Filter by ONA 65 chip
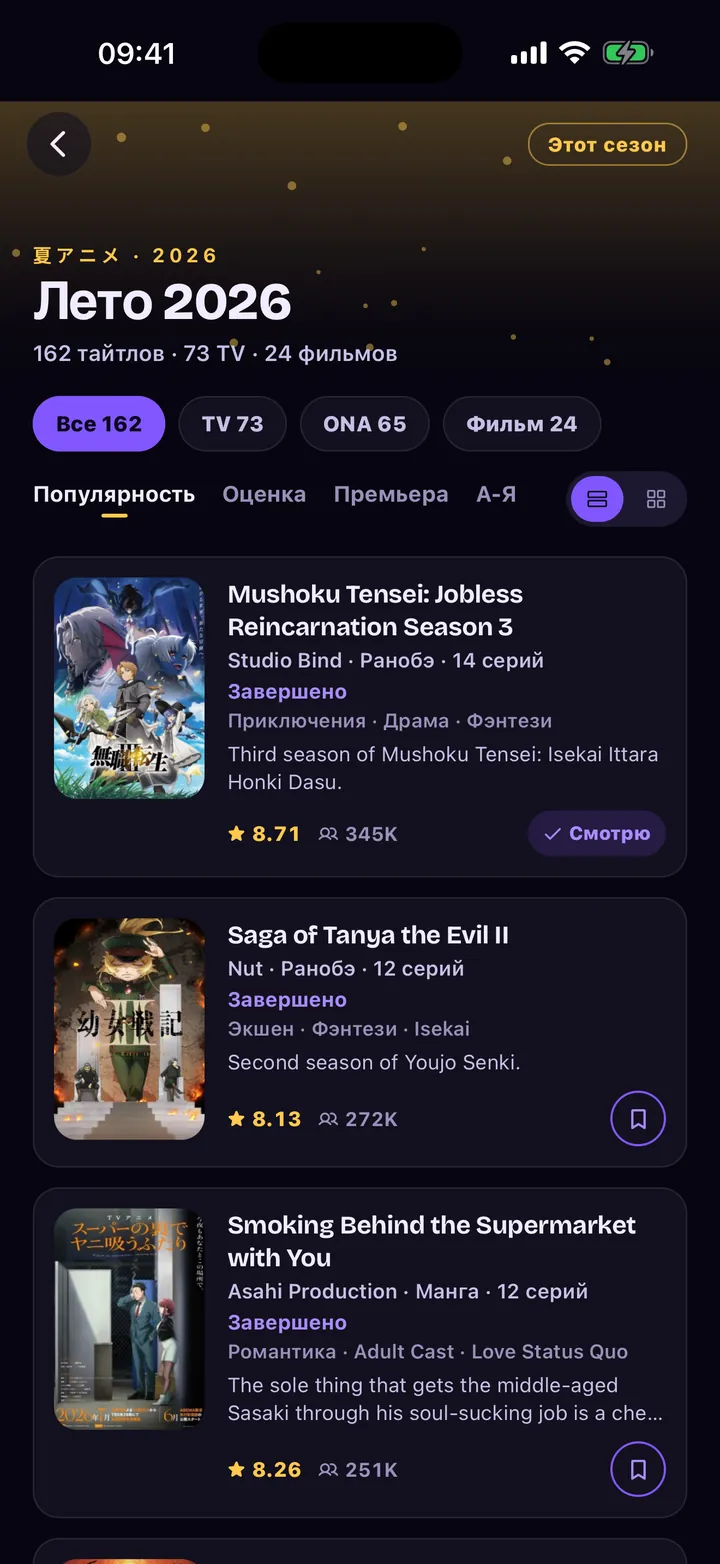 [365, 424]
